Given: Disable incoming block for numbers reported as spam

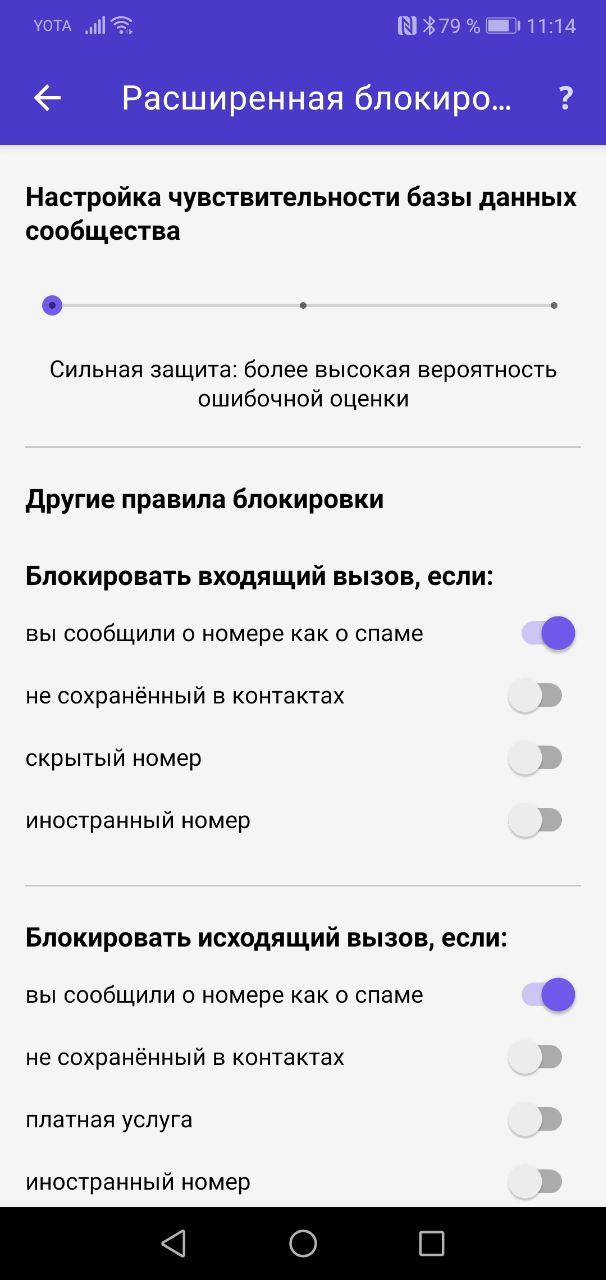Looking at the screenshot, I should coord(547,633).
